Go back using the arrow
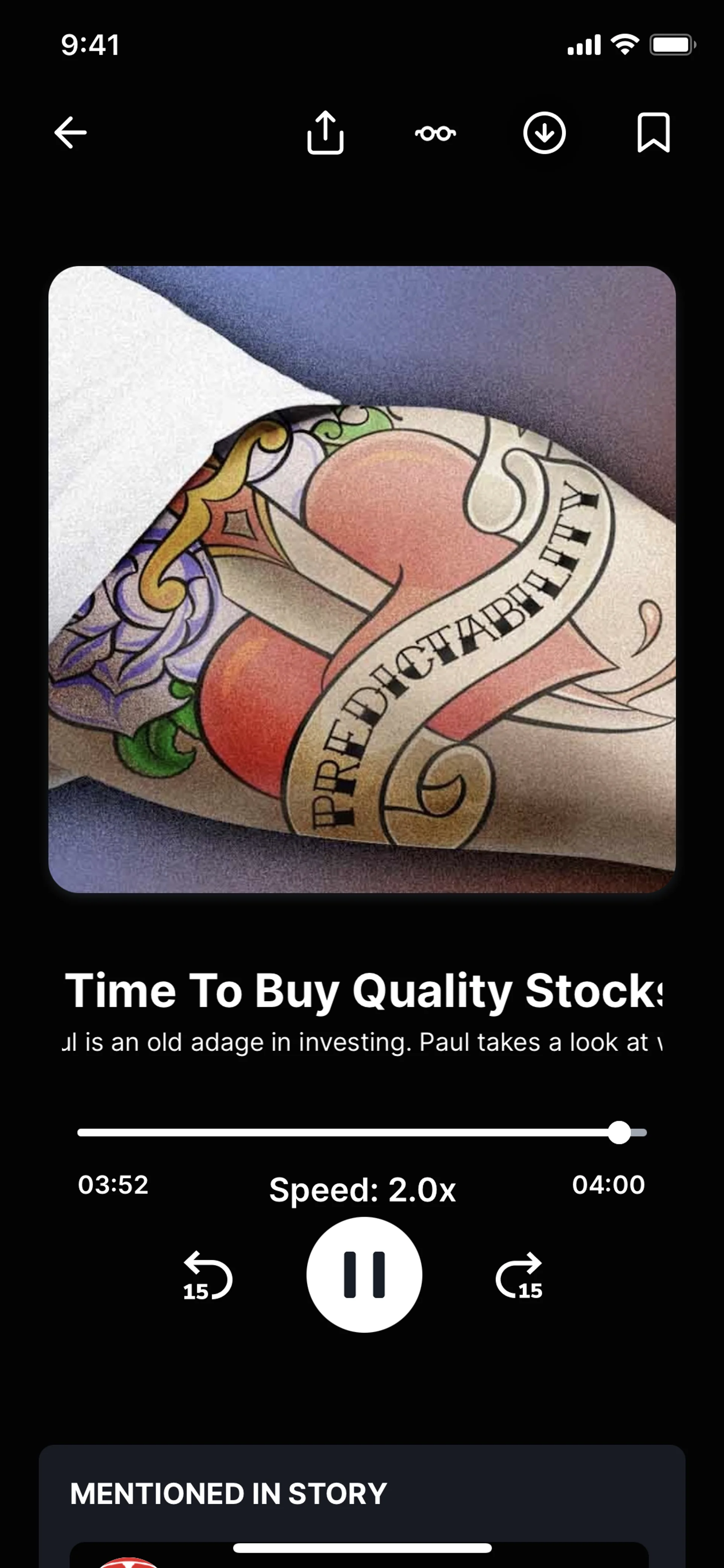Image resolution: width=724 pixels, height=1568 pixels. coord(71,132)
